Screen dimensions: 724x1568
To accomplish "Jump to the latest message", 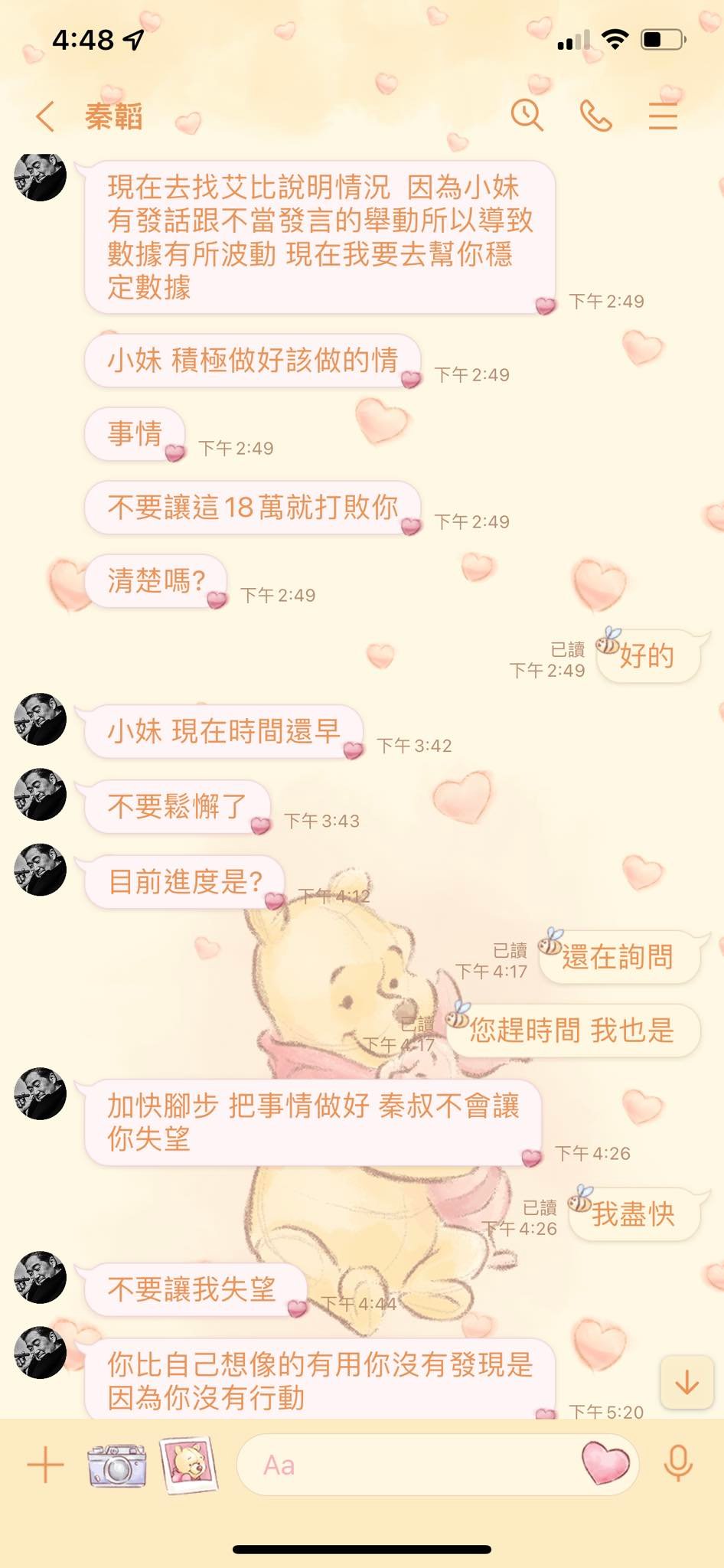I will 686,1383.
